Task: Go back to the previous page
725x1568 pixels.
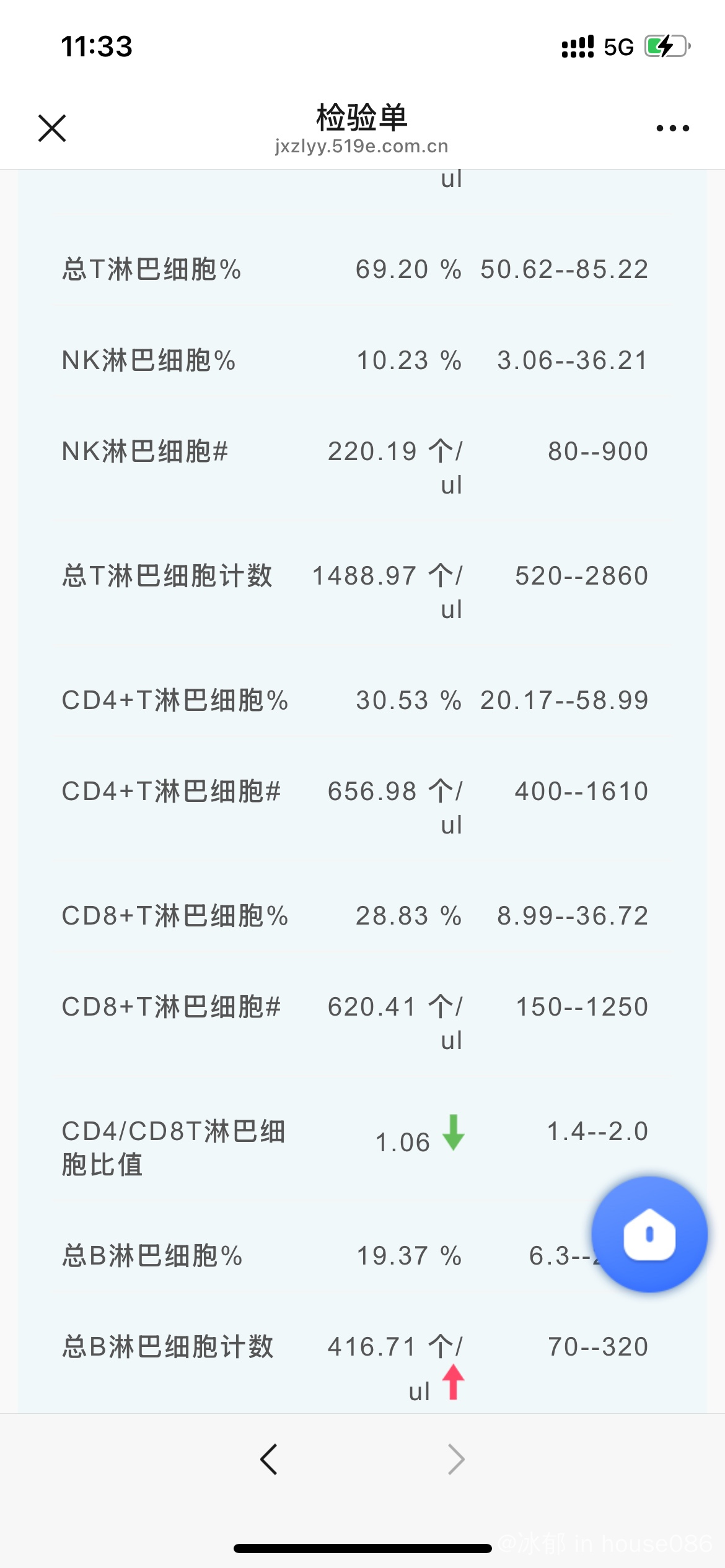Action: pyautogui.click(x=269, y=1460)
